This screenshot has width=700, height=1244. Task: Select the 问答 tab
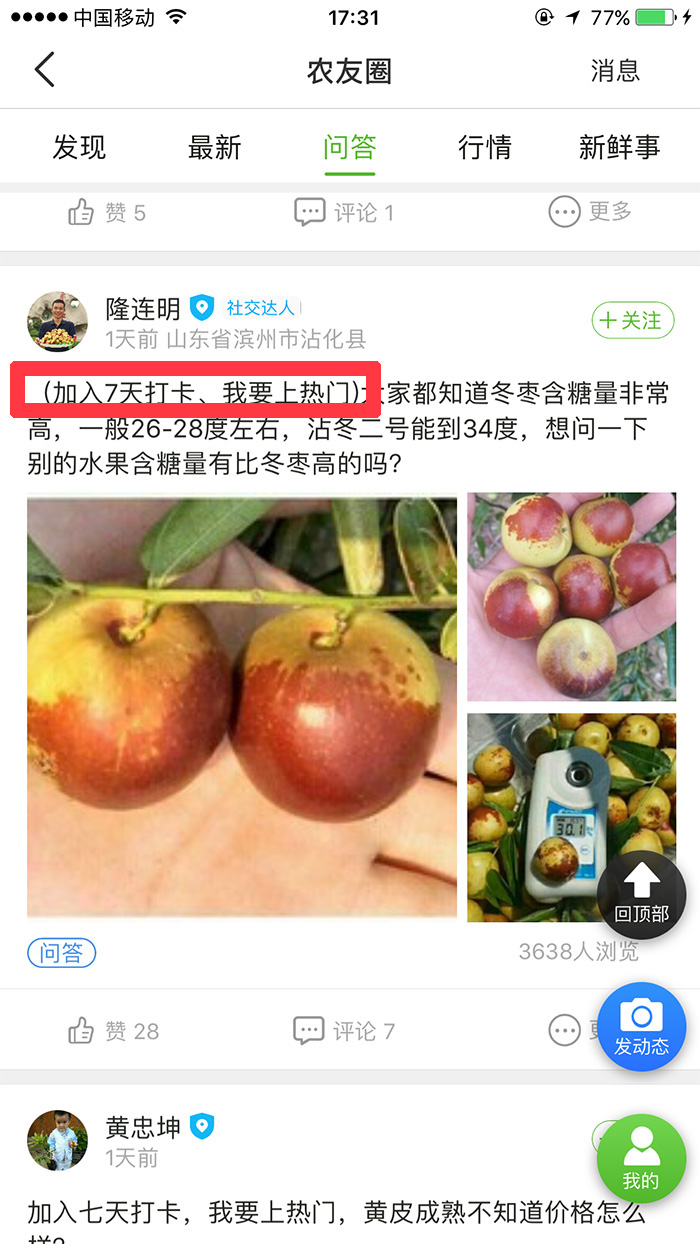pyautogui.click(x=349, y=148)
